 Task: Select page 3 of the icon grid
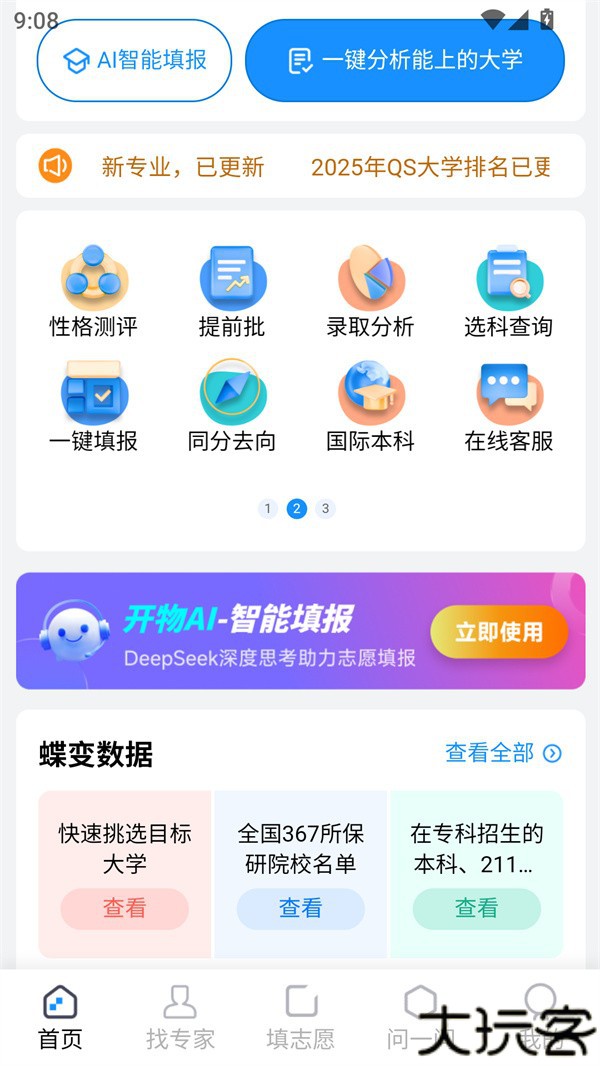[x=325, y=508]
